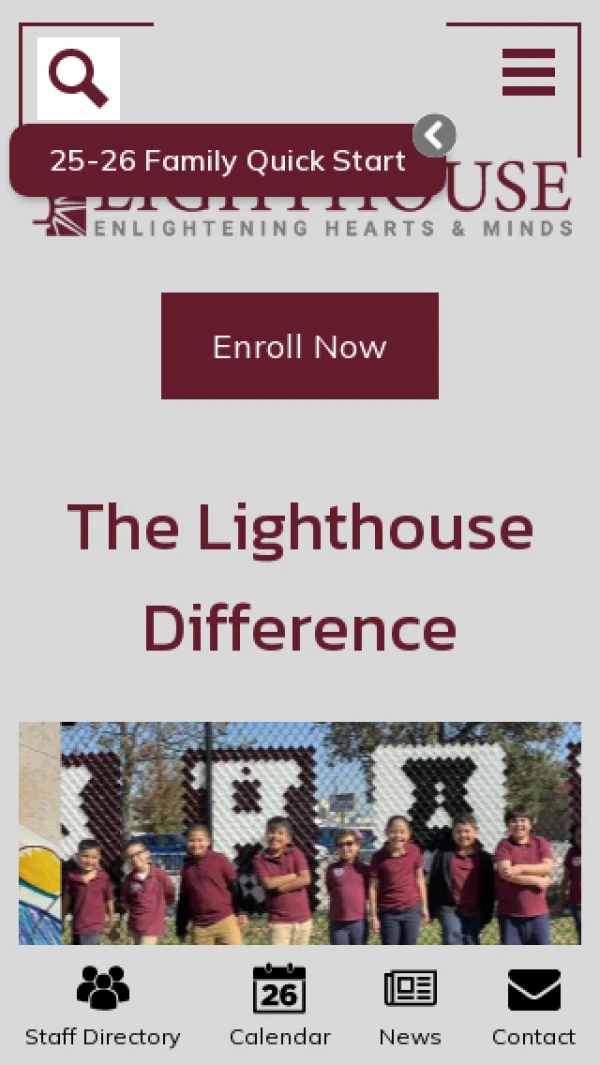
Task: Open the search magnifier icon
Action: 78,79
